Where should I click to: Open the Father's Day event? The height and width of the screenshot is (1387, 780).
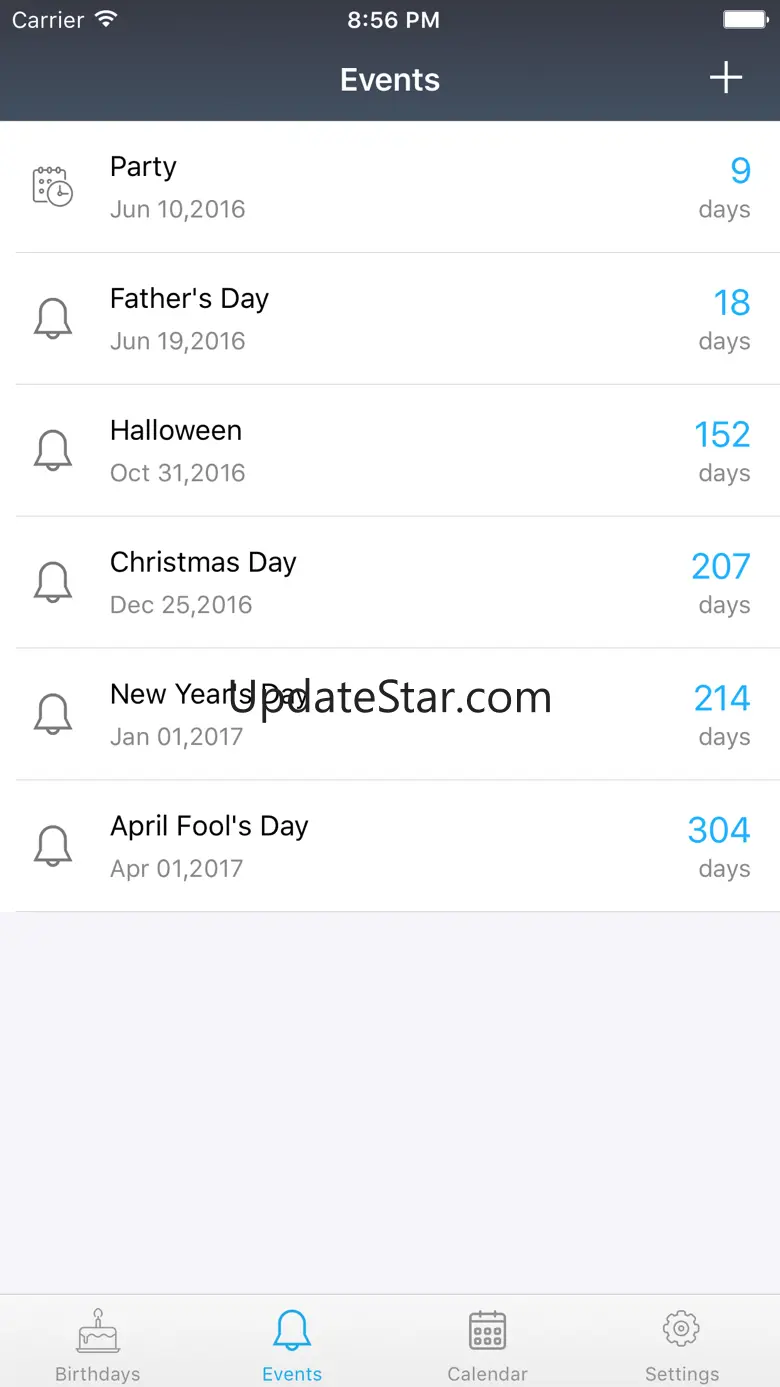point(390,319)
